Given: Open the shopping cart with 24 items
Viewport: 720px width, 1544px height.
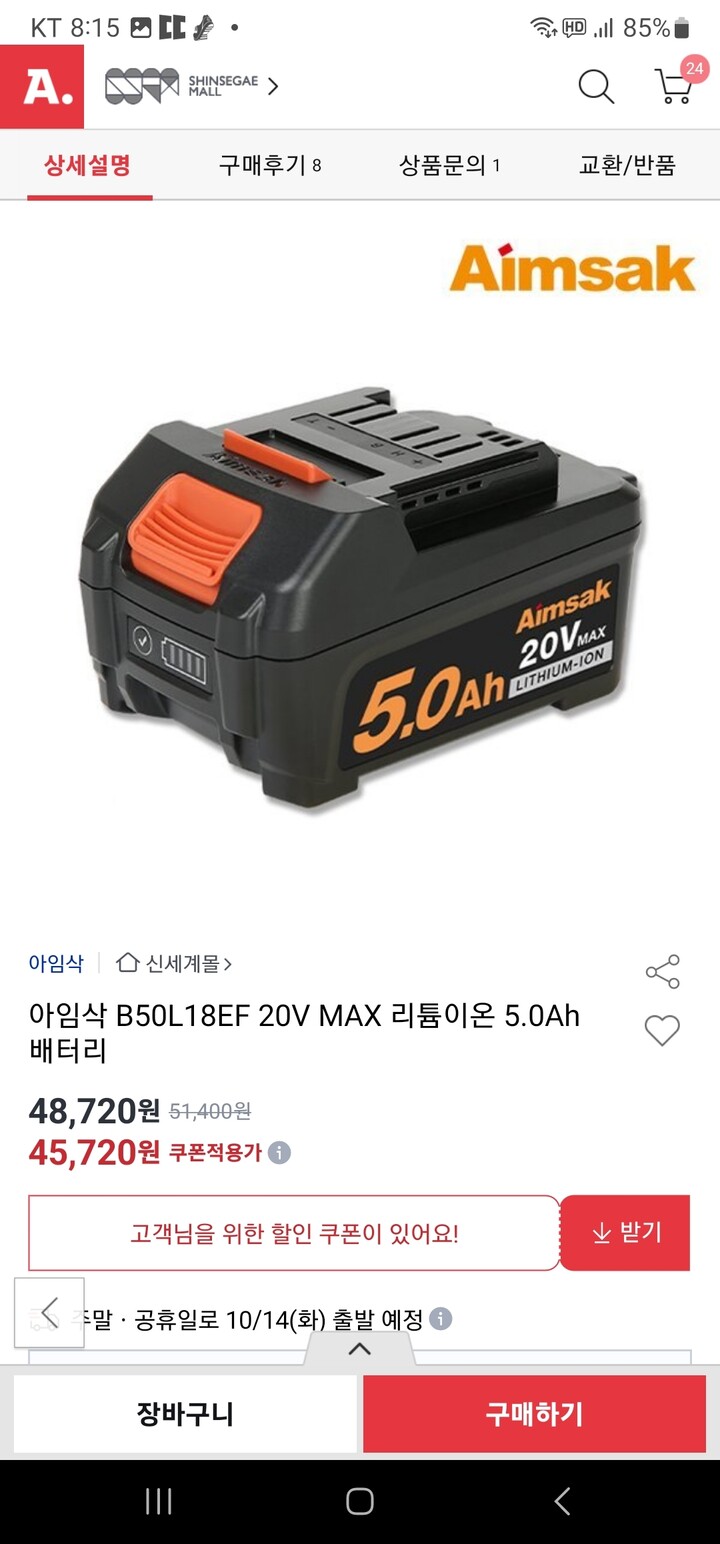Looking at the screenshot, I should [x=674, y=87].
